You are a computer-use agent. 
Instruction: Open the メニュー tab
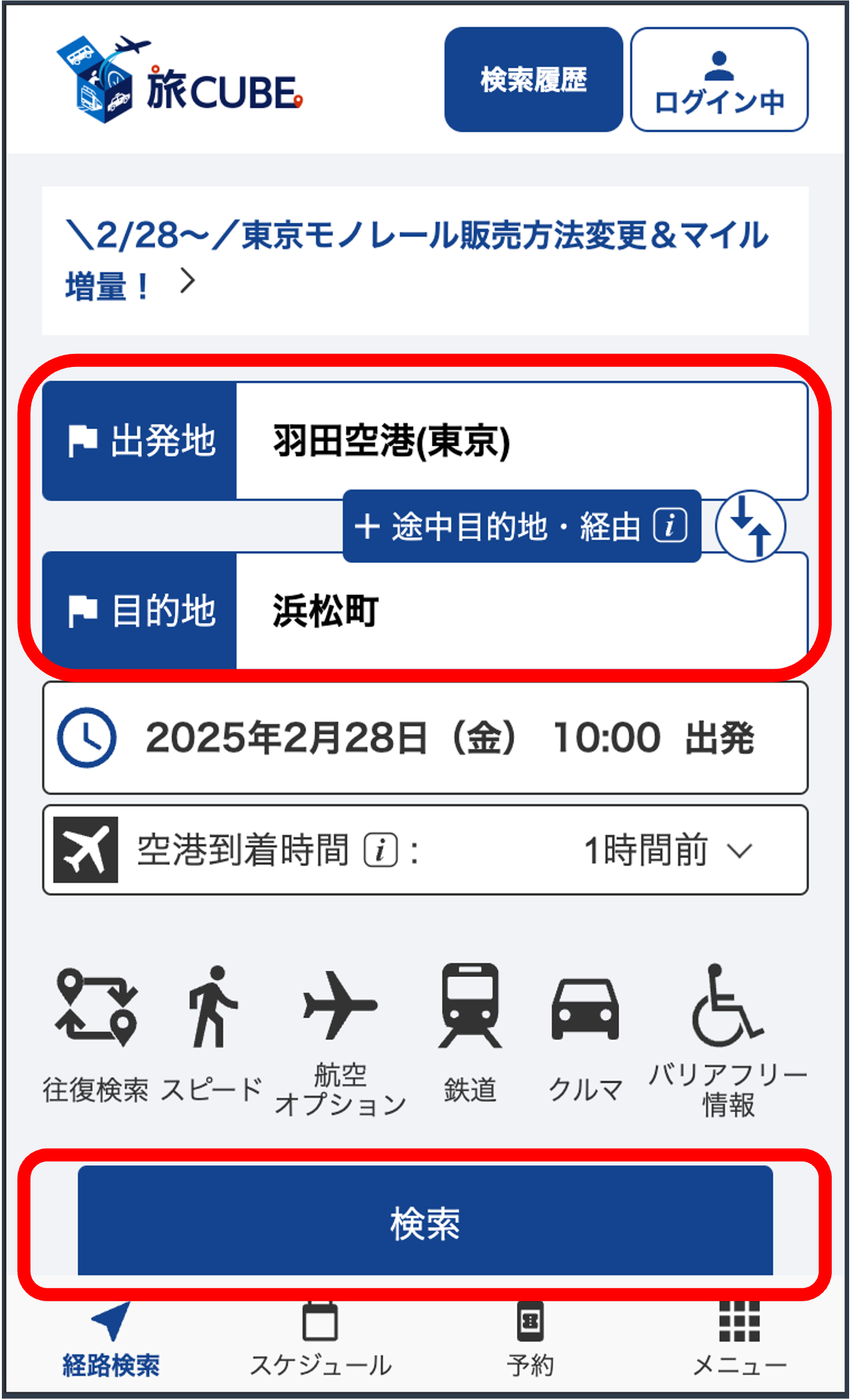tap(739, 1341)
